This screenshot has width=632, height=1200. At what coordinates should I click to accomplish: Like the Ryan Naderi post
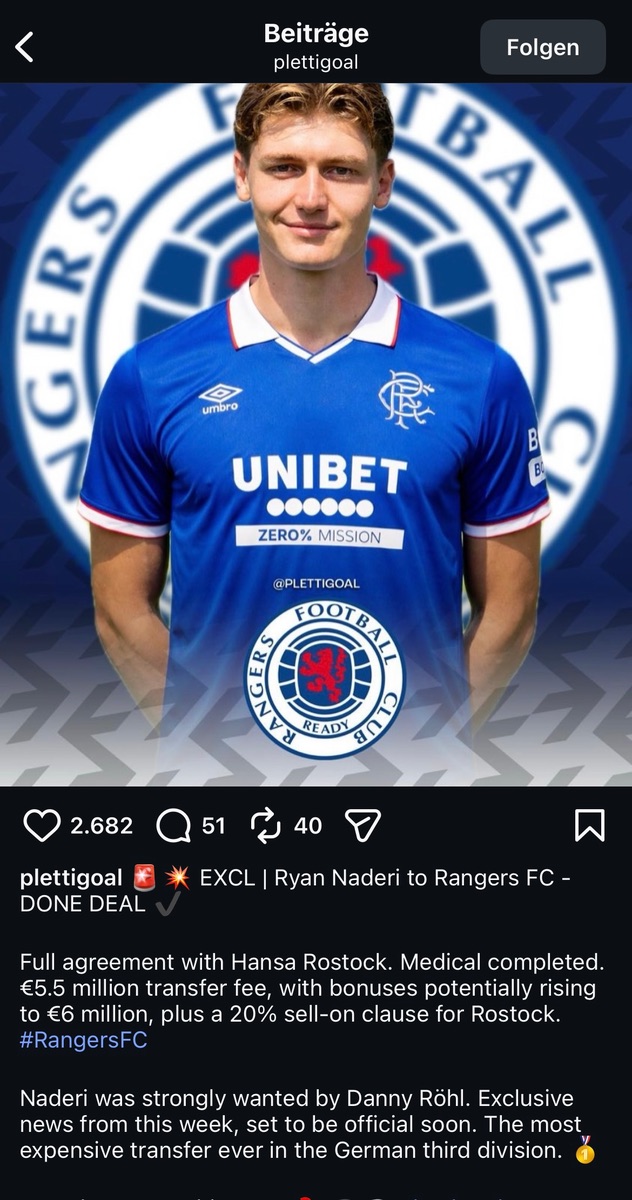41,825
